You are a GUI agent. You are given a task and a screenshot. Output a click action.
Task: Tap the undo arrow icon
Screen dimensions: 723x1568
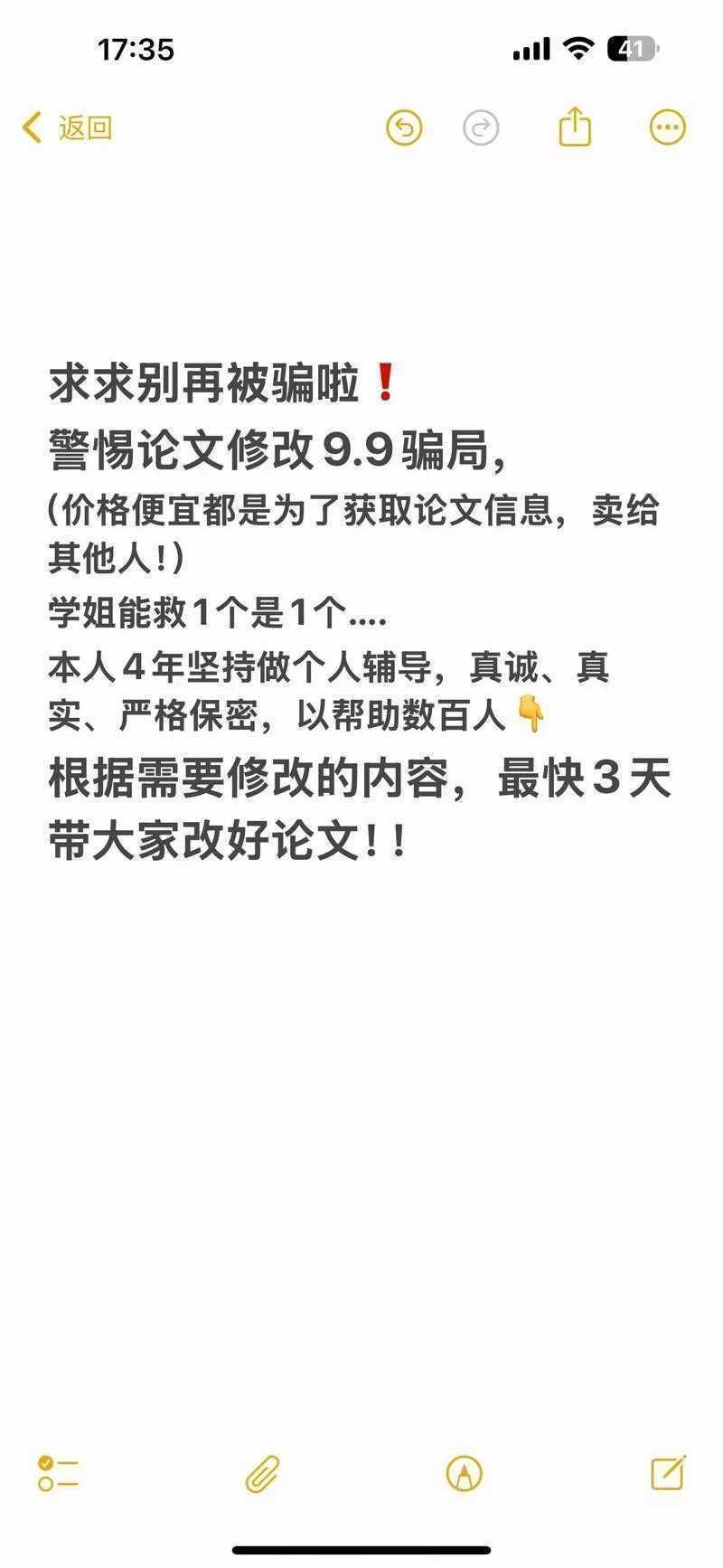[x=404, y=128]
